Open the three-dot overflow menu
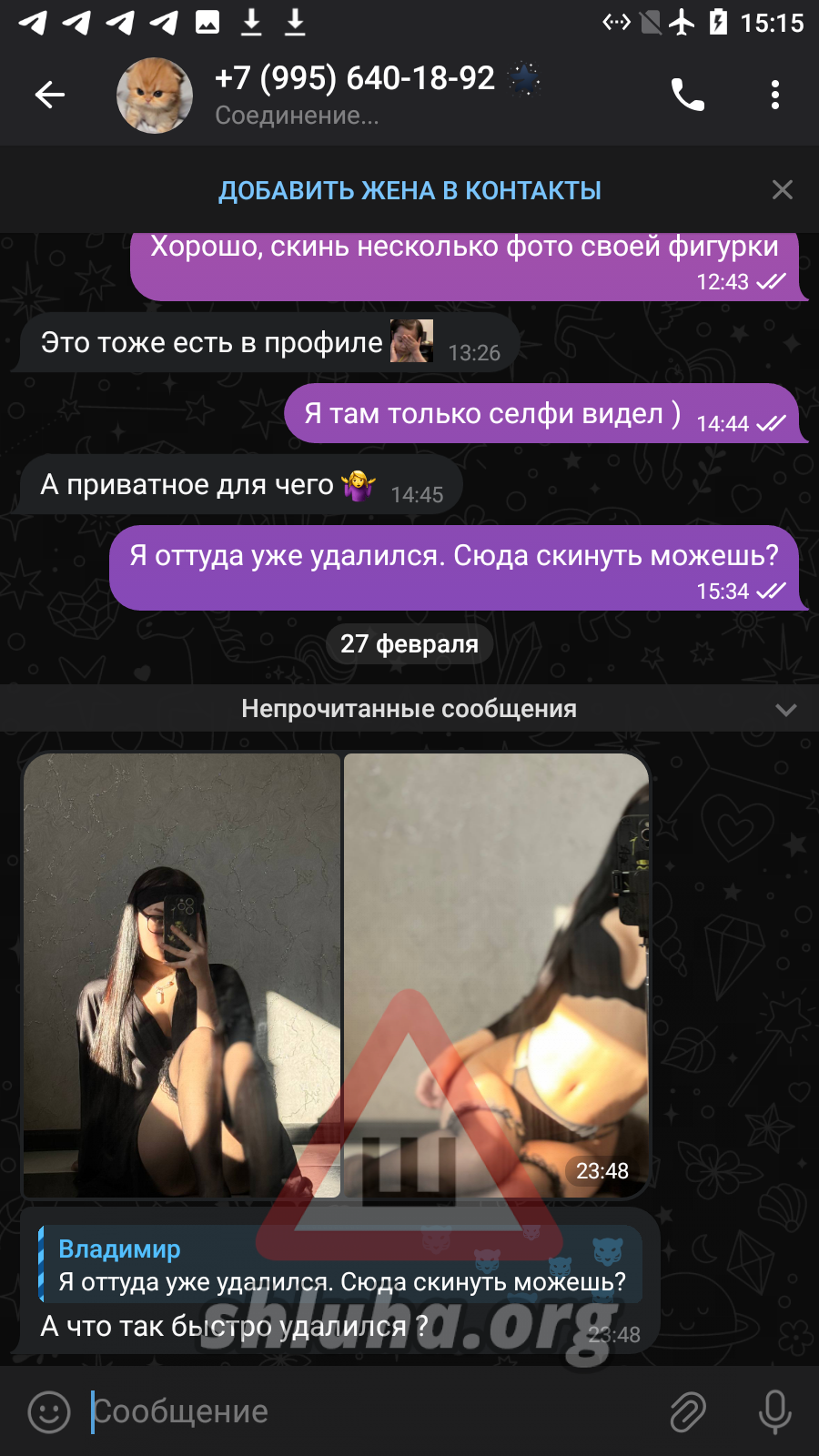 (774, 95)
